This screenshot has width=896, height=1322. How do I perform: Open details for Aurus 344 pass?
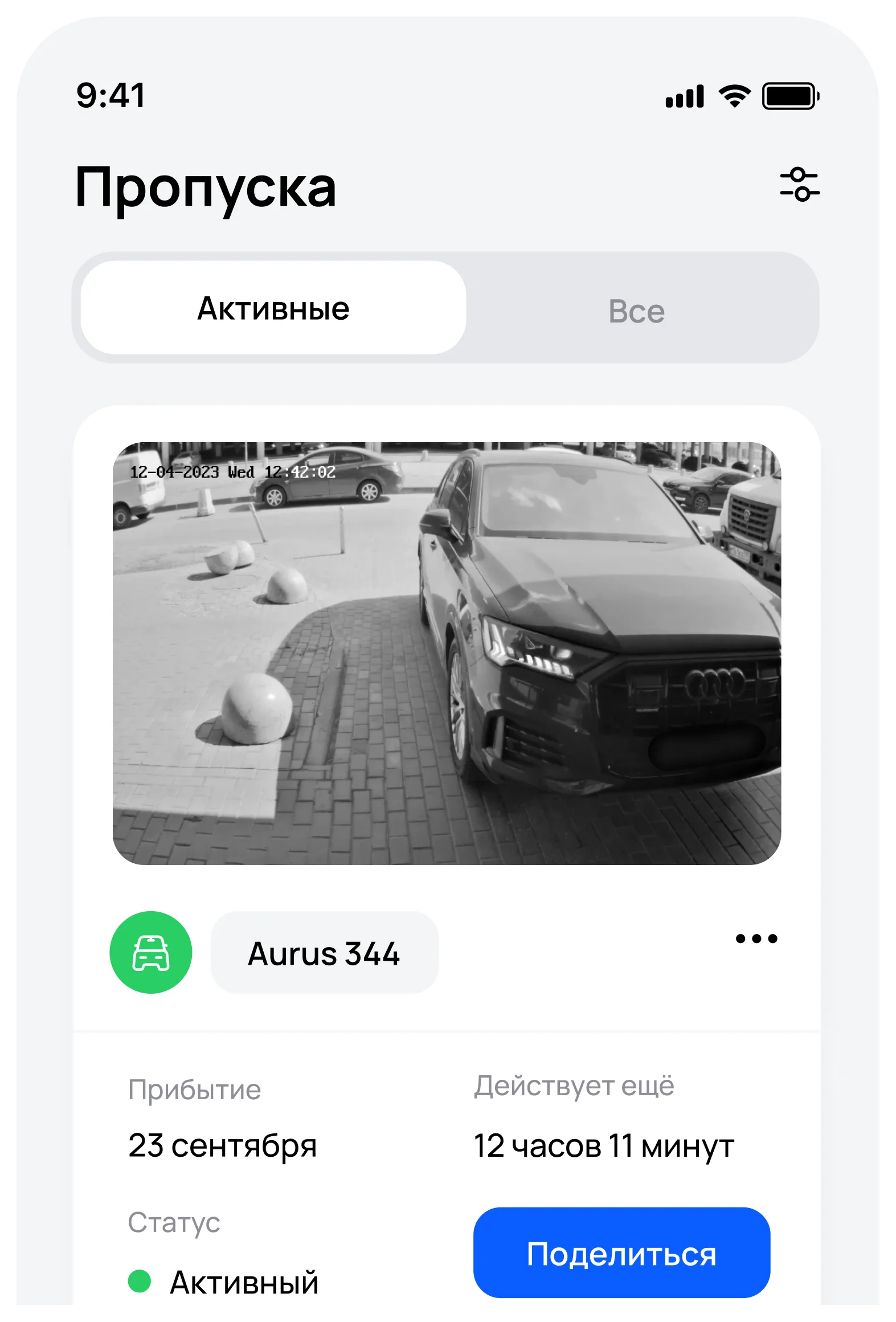325,952
